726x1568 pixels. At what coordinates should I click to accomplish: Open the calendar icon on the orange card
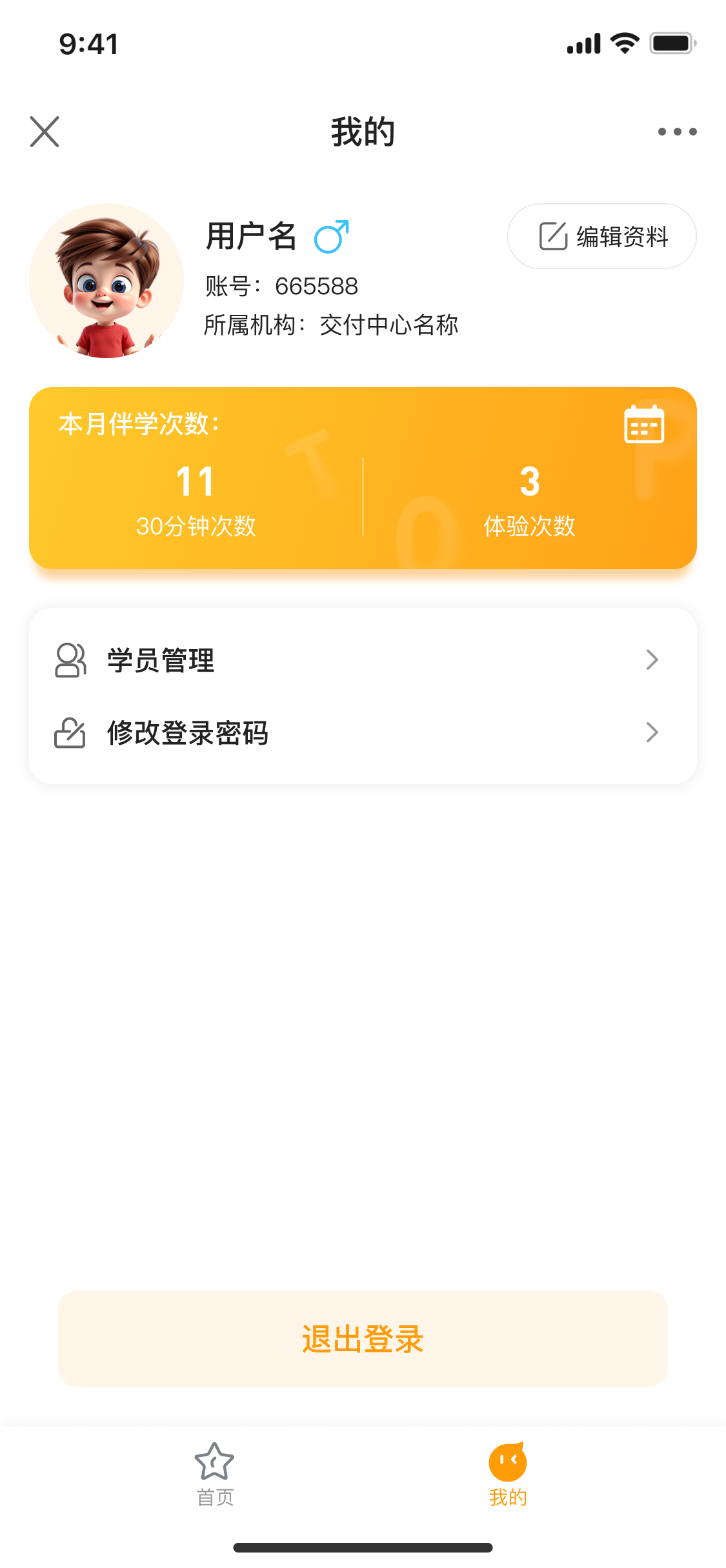click(x=643, y=425)
